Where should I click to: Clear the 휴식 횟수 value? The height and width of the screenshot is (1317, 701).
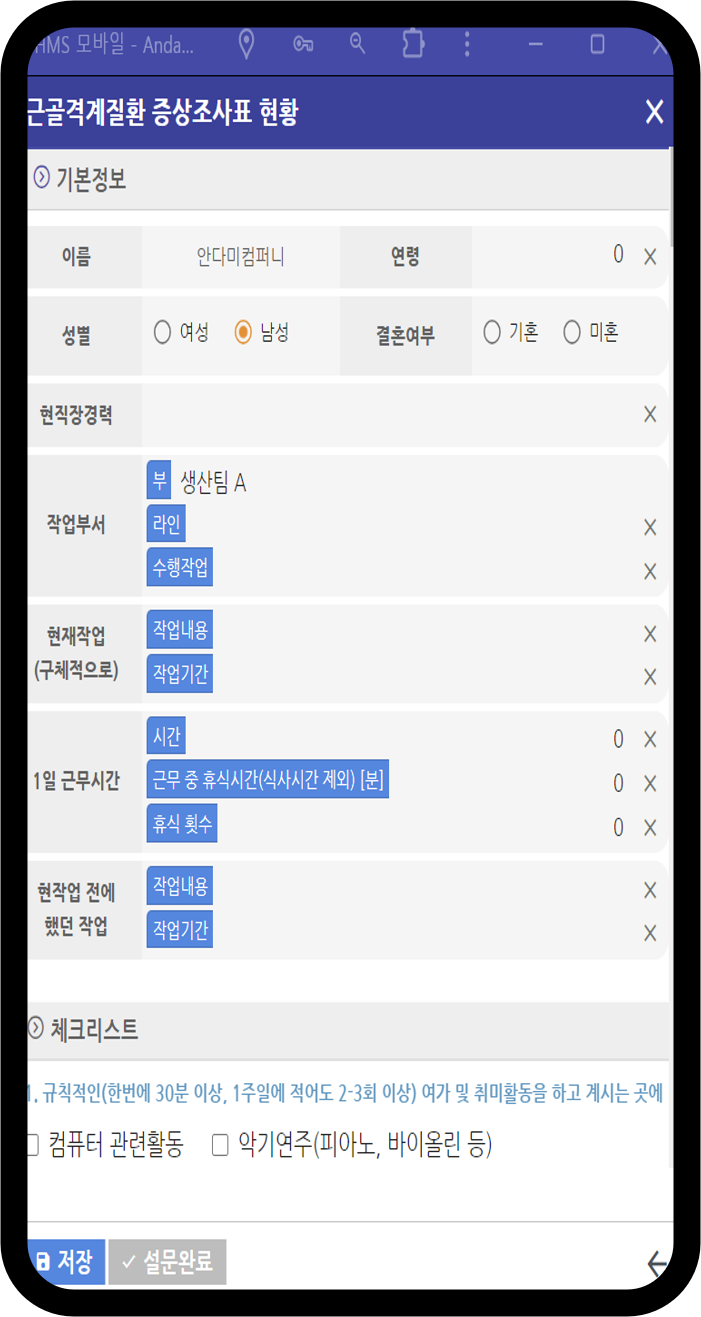pyautogui.click(x=650, y=827)
